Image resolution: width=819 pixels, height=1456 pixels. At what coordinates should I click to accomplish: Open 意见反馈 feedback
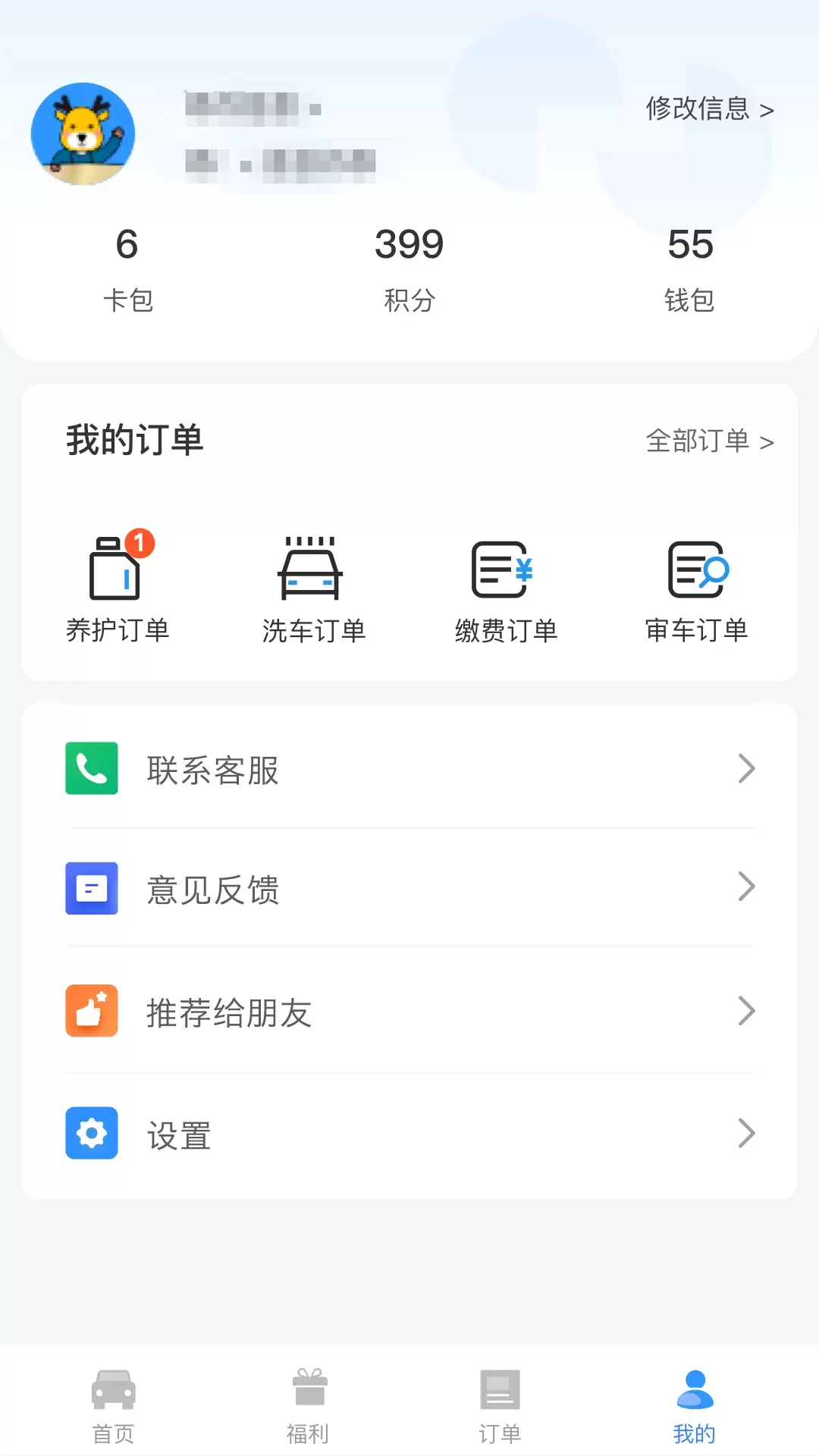409,888
